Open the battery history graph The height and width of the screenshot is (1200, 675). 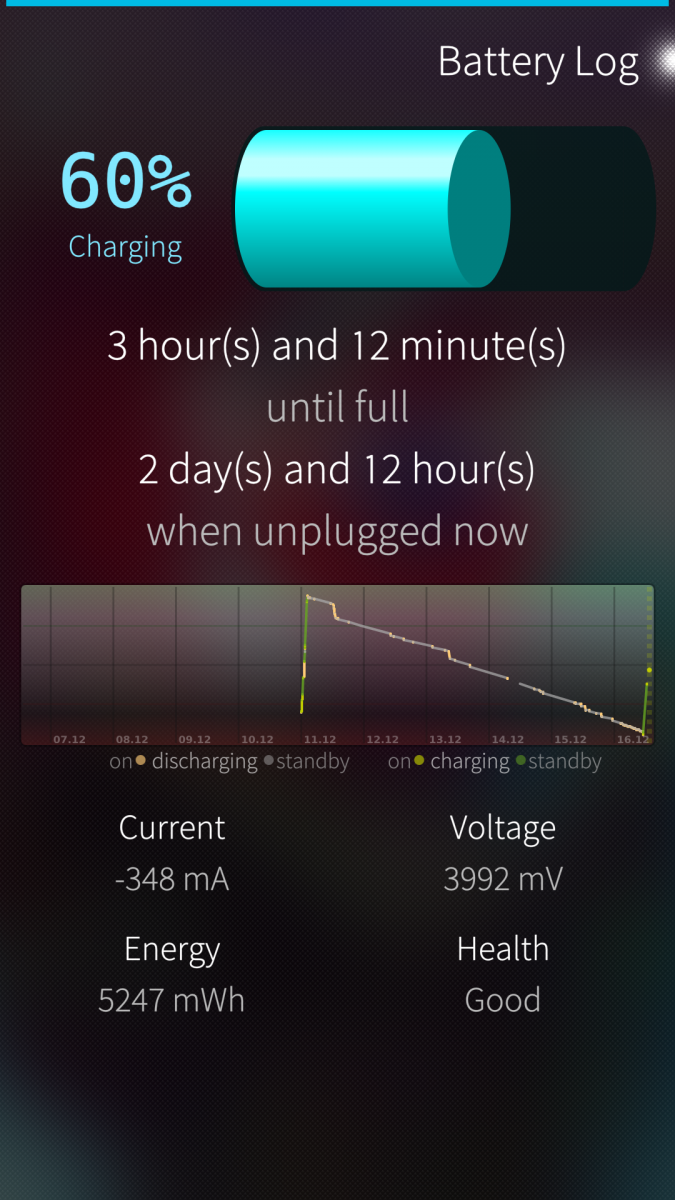click(x=337, y=665)
